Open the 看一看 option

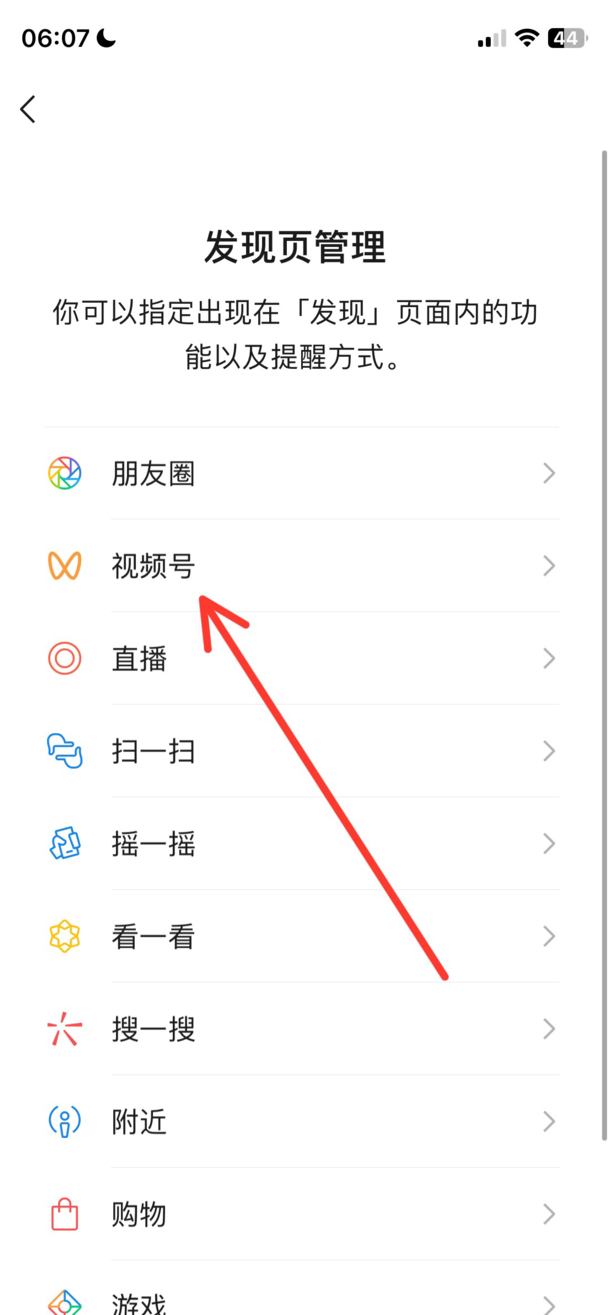tap(300, 937)
